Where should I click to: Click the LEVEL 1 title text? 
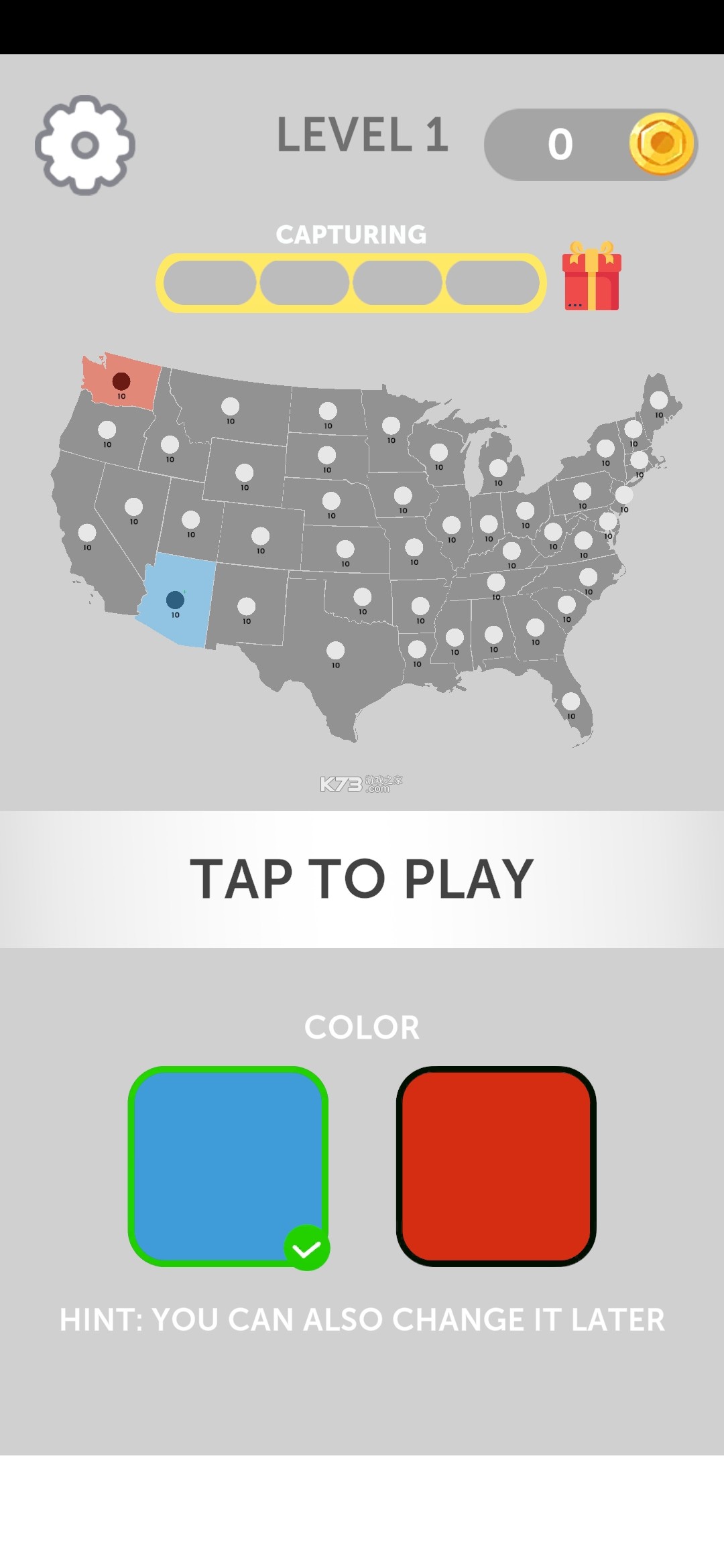[x=362, y=134]
